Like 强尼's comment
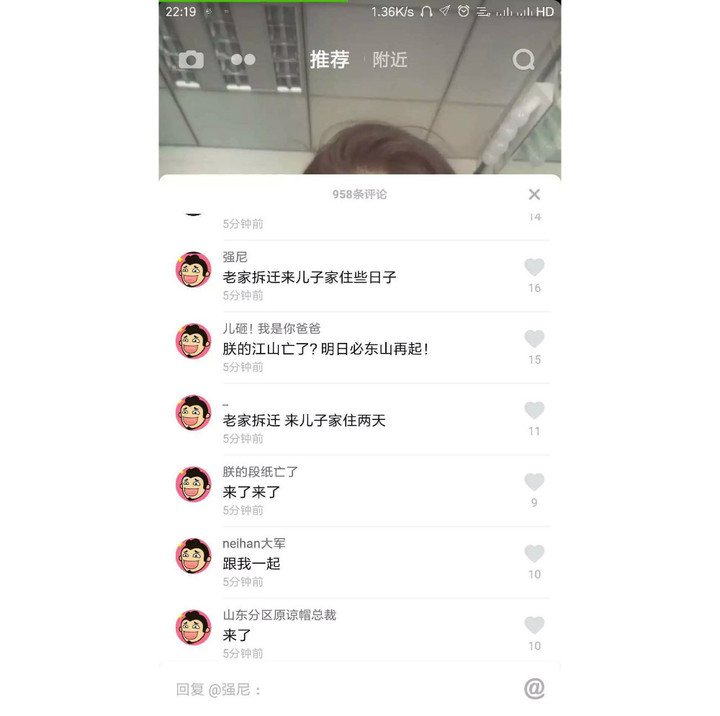The image size is (720, 716). click(x=534, y=267)
